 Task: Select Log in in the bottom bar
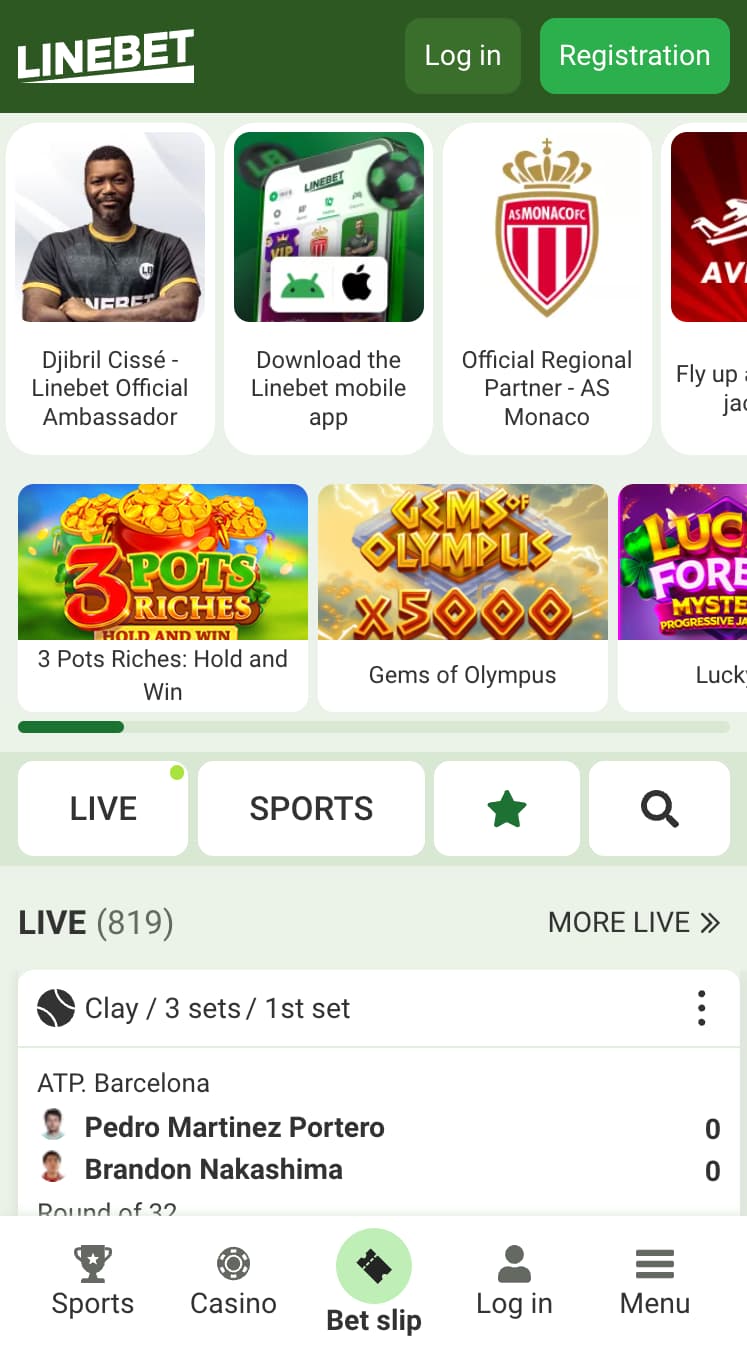[514, 1282]
